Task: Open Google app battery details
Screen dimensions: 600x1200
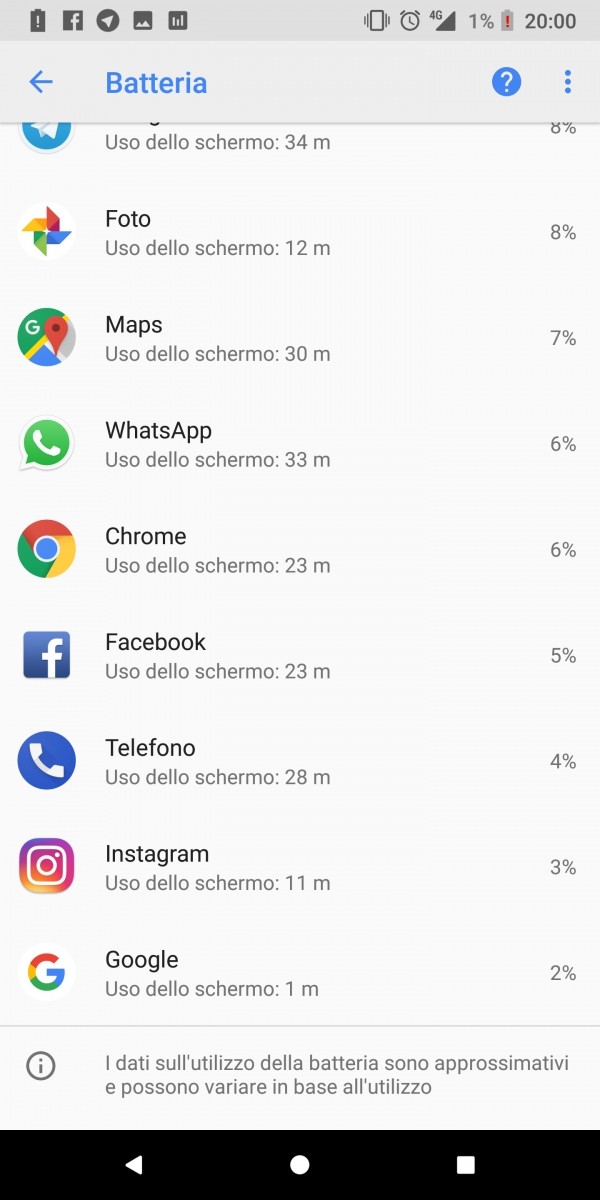Action: point(300,973)
